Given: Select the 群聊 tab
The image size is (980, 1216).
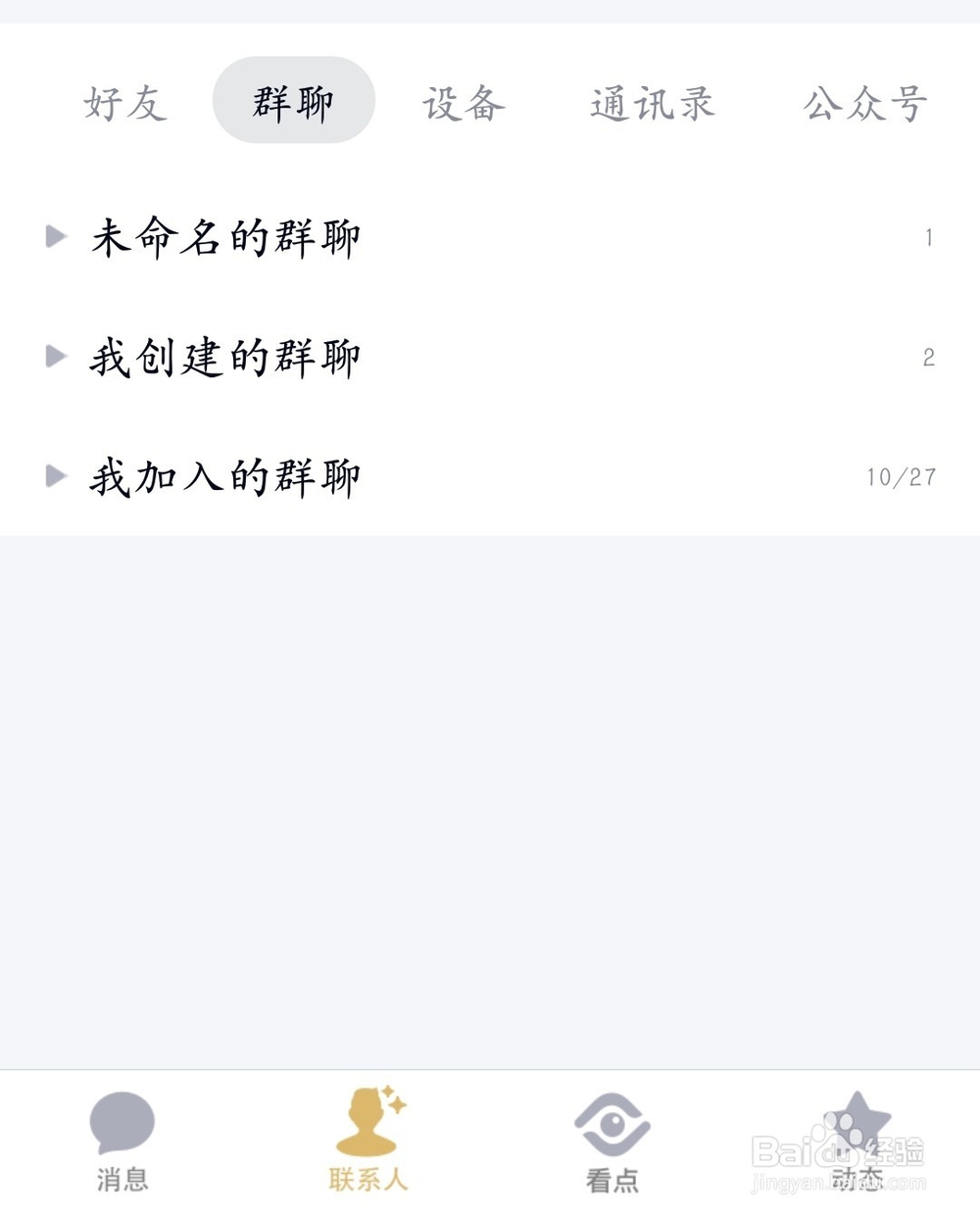Looking at the screenshot, I should (293, 101).
